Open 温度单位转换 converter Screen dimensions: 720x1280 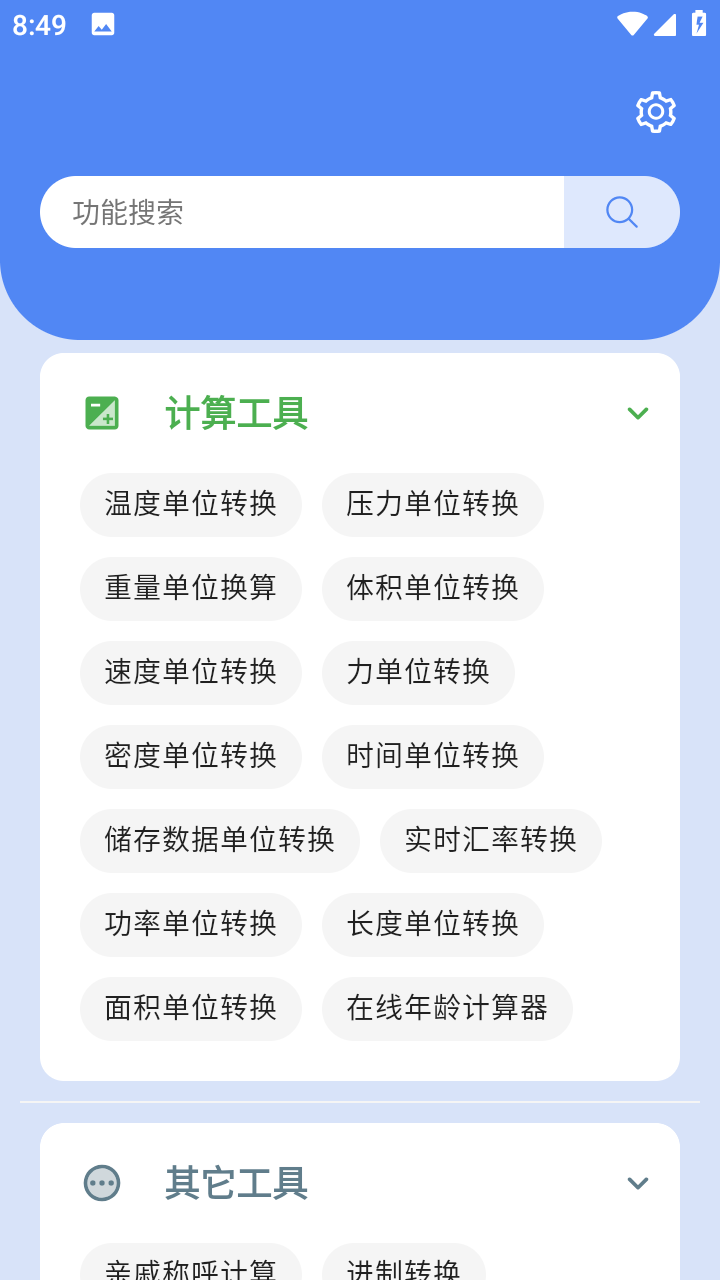pos(191,505)
